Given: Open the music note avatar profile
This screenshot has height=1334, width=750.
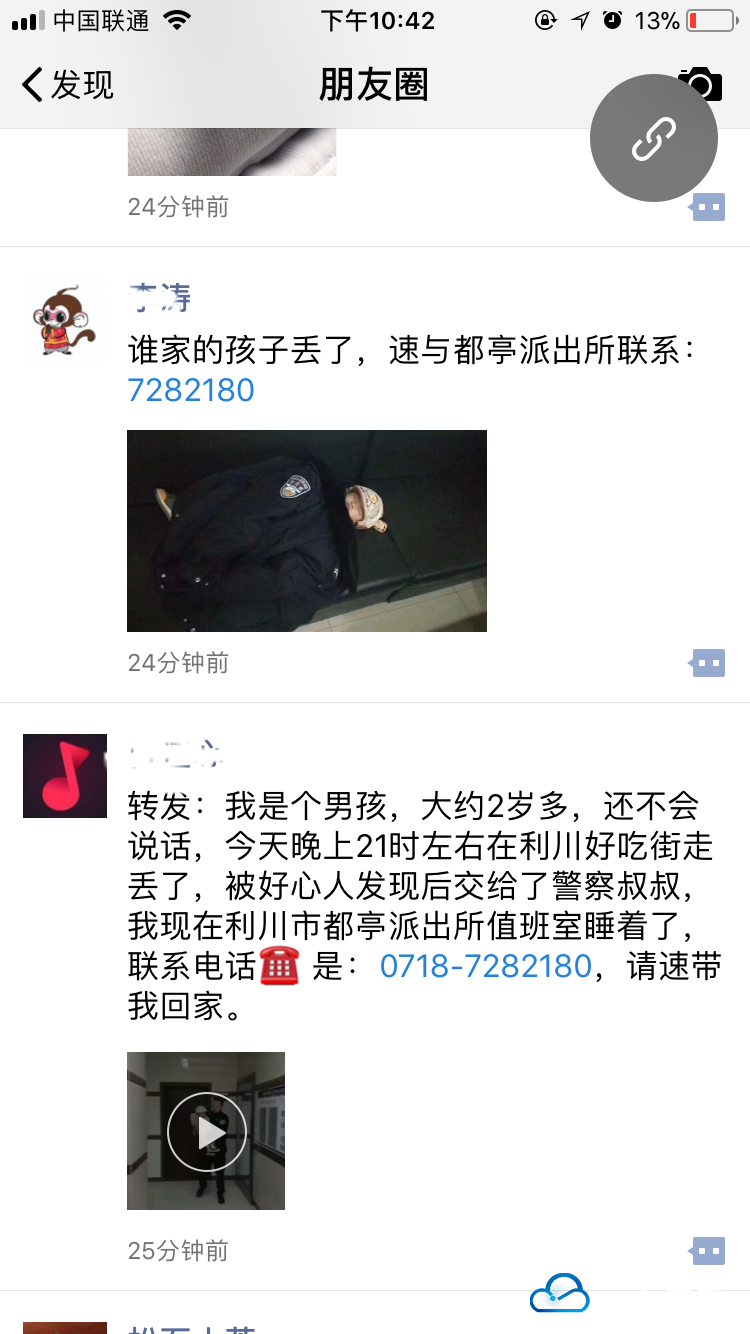Looking at the screenshot, I should (65, 776).
